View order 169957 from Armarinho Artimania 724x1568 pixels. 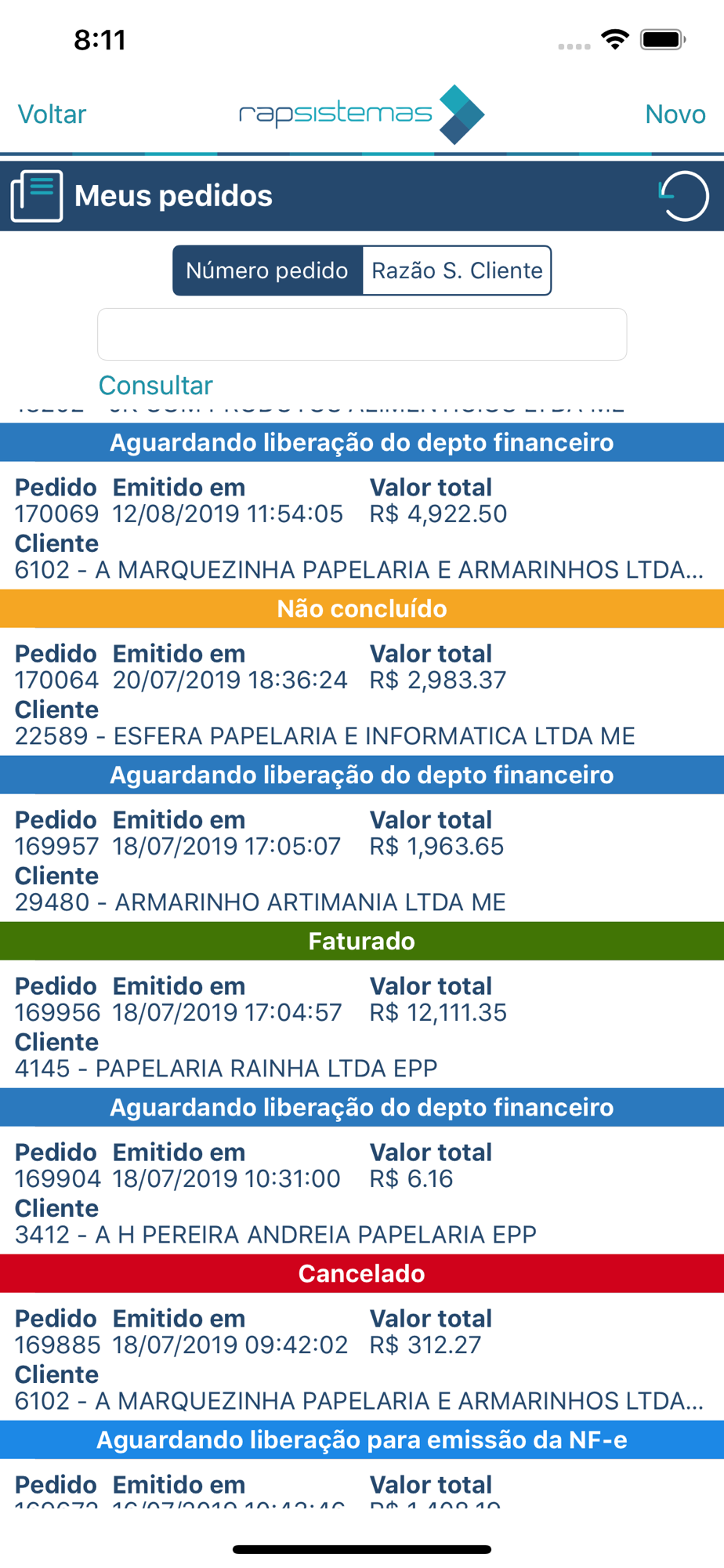(362, 858)
